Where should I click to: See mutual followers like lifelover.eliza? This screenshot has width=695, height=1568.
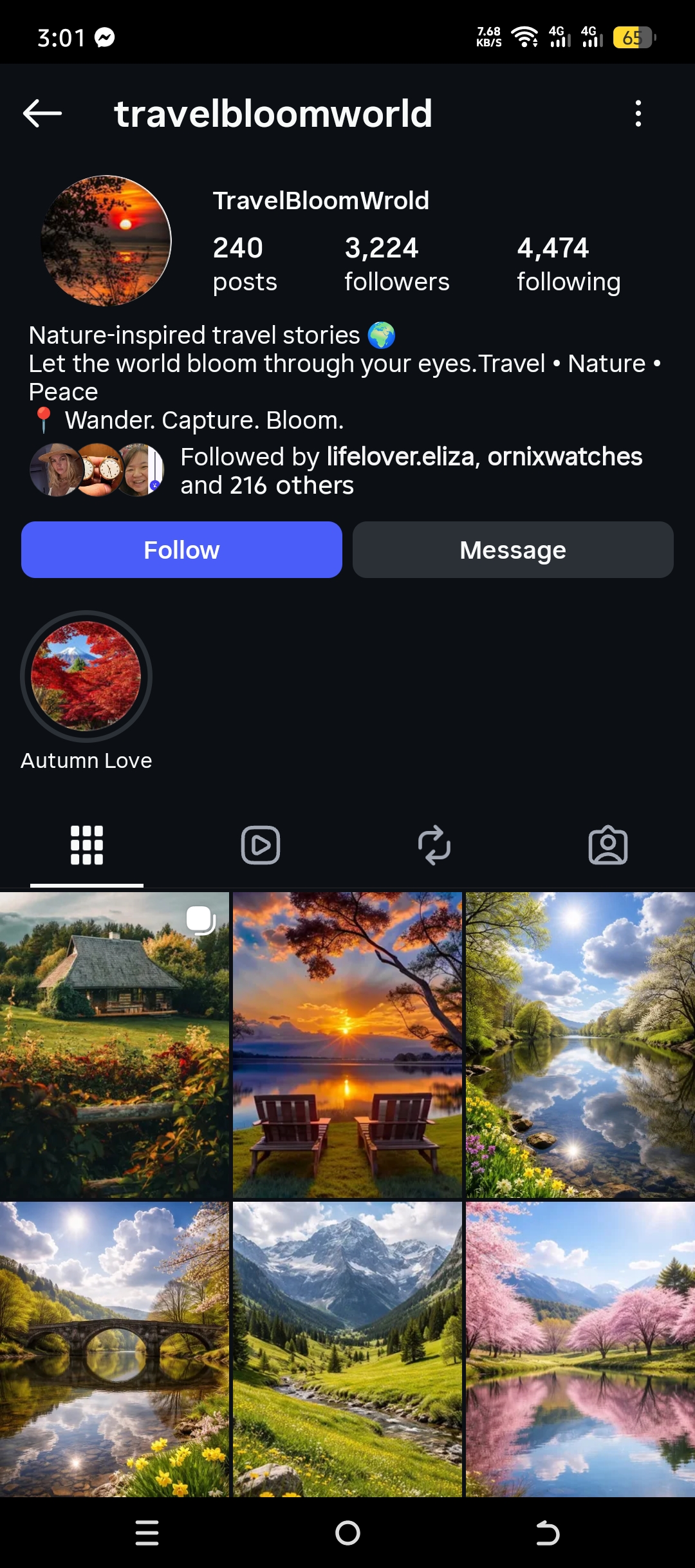411,471
